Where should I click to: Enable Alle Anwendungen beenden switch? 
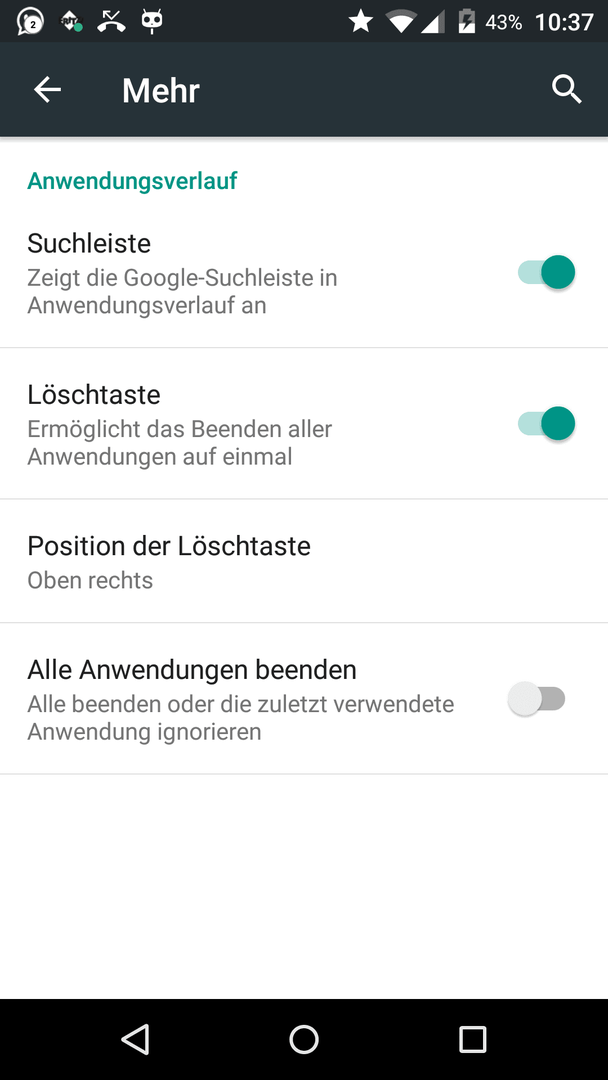[x=536, y=698]
